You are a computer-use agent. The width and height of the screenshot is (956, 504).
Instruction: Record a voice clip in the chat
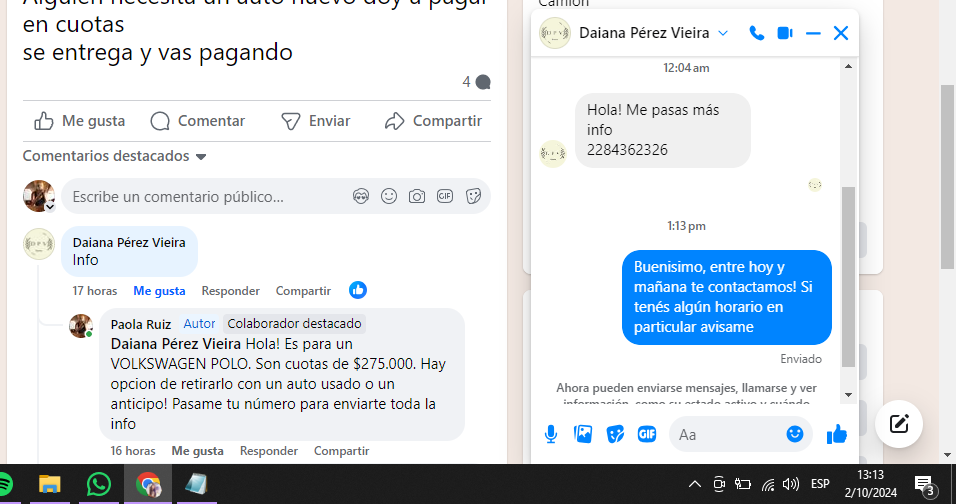(551, 434)
